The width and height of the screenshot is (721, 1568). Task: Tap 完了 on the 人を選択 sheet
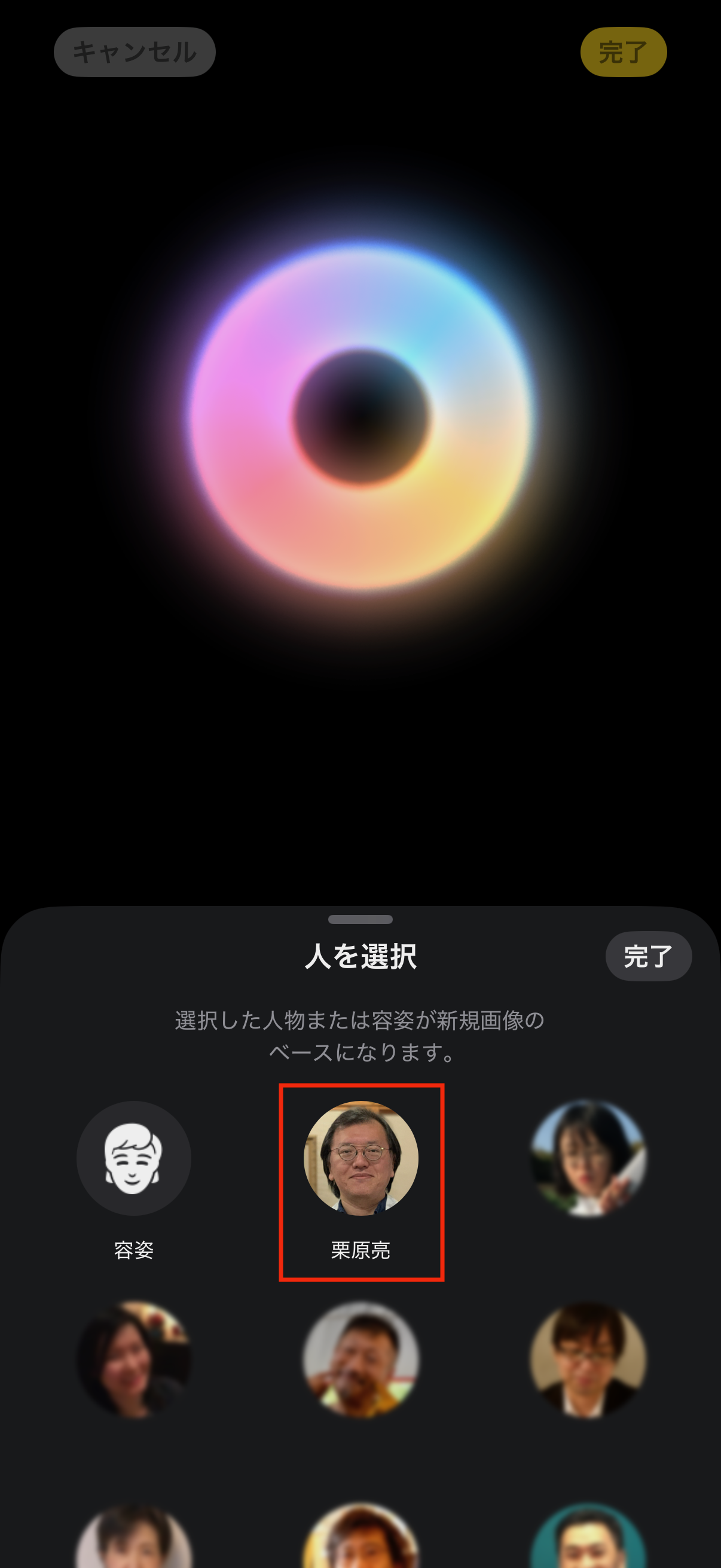(x=648, y=956)
